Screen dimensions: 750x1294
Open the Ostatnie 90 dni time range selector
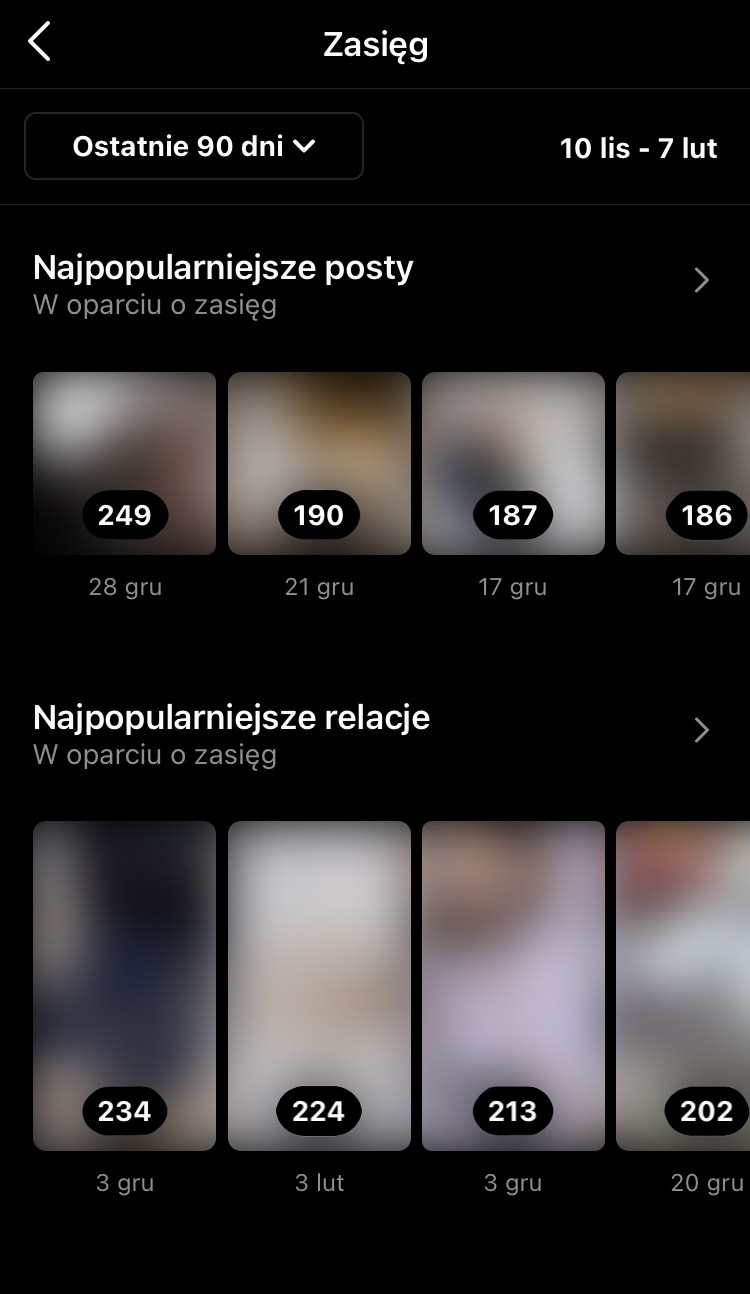pos(193,146)
